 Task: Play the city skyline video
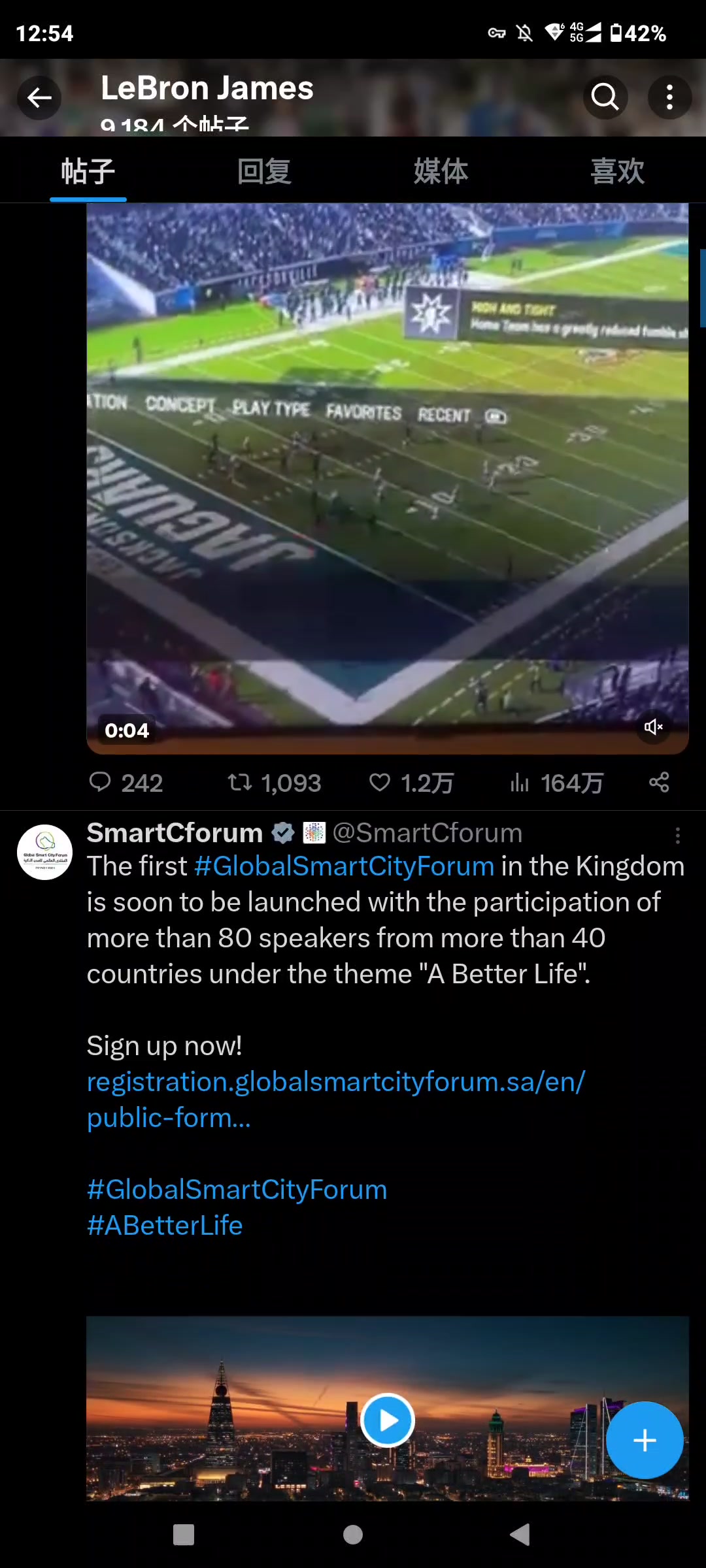click(x=388, y=1420)
